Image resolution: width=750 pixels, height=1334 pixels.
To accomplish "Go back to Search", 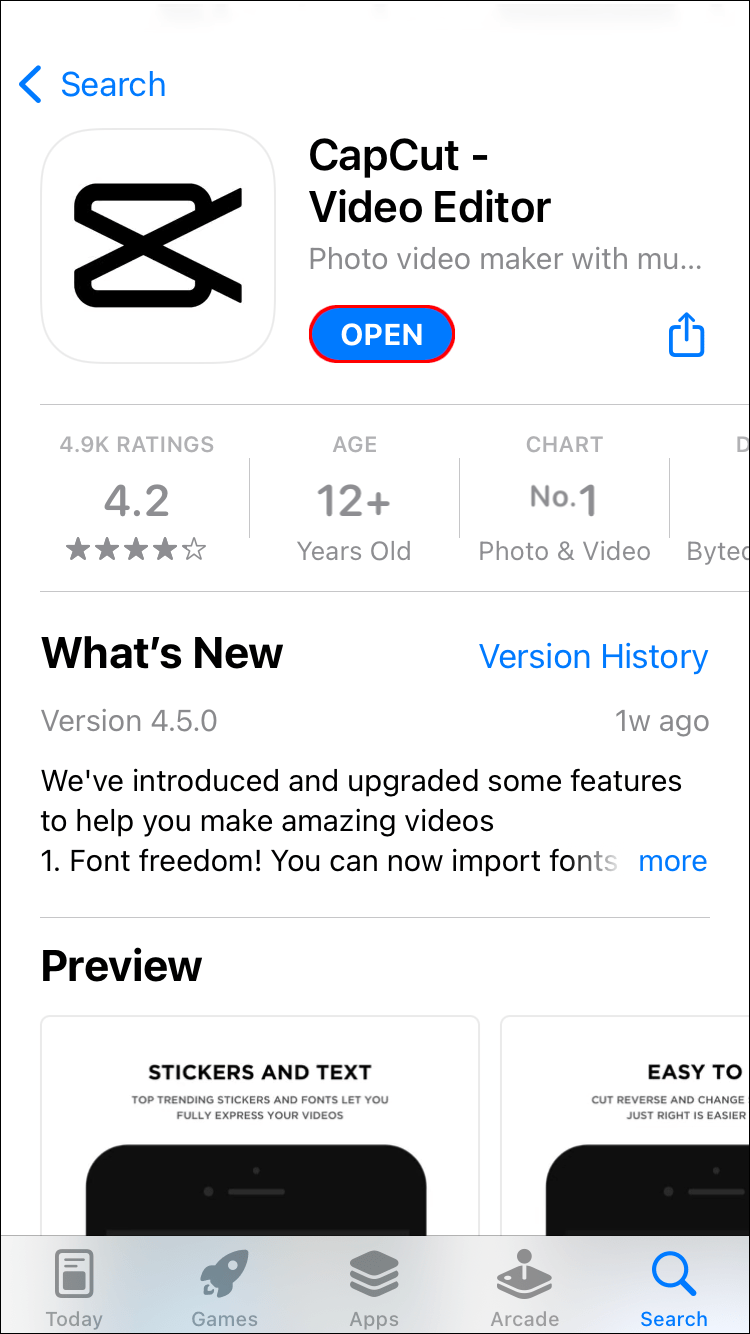I will (x=93, y=85).
